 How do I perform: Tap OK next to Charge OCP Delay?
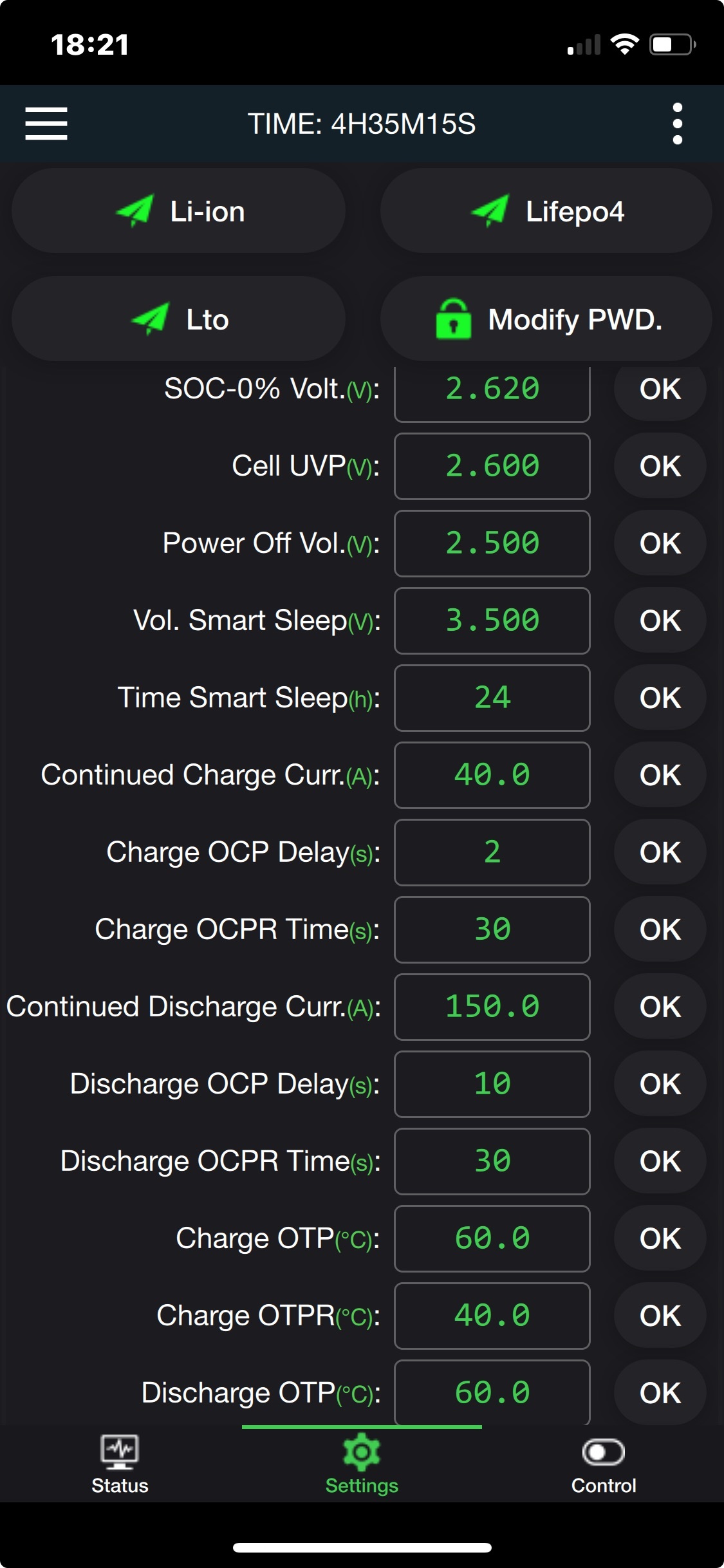pyautogui.click(x=660, y=852)
